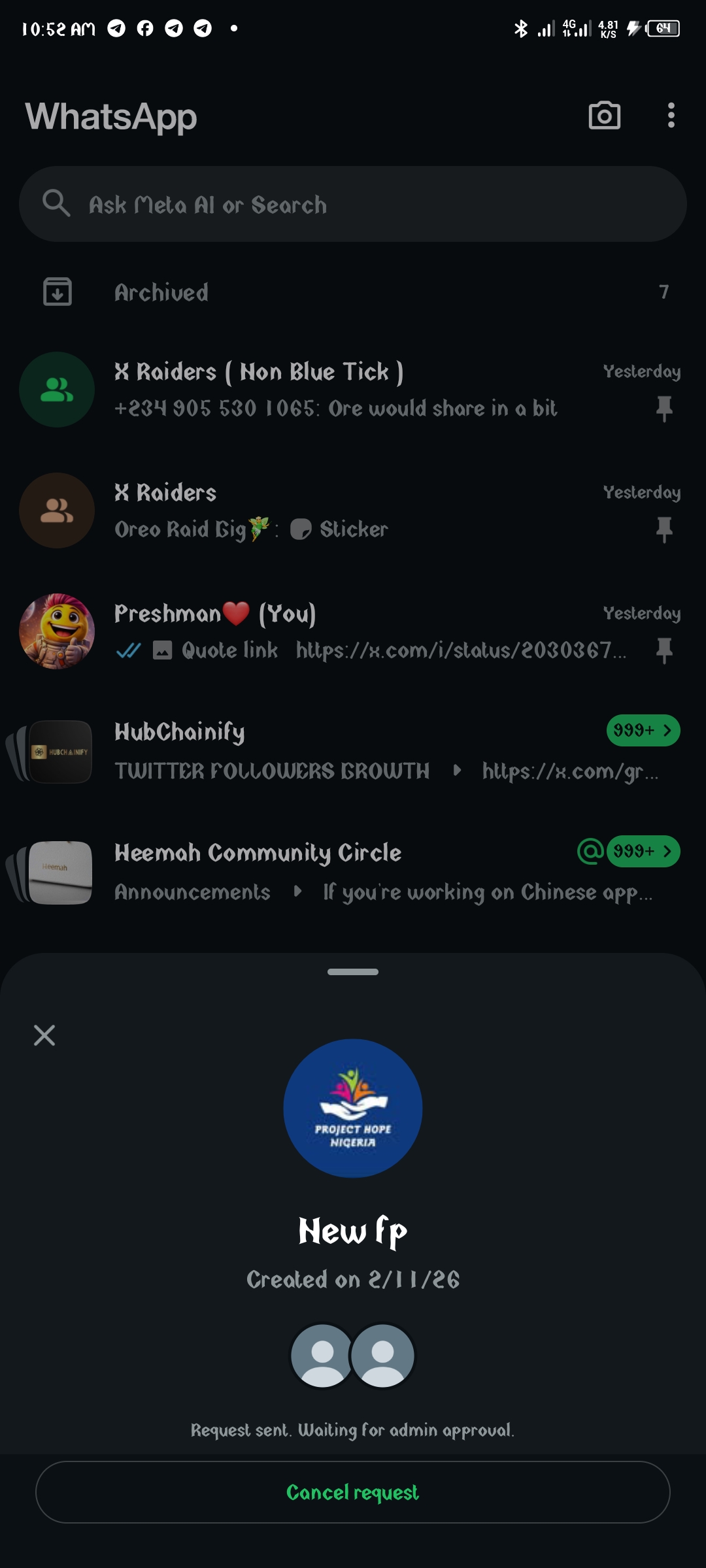Open the X Raiders chat with the sticker message

pyautogui.click(x=353, y=510)
